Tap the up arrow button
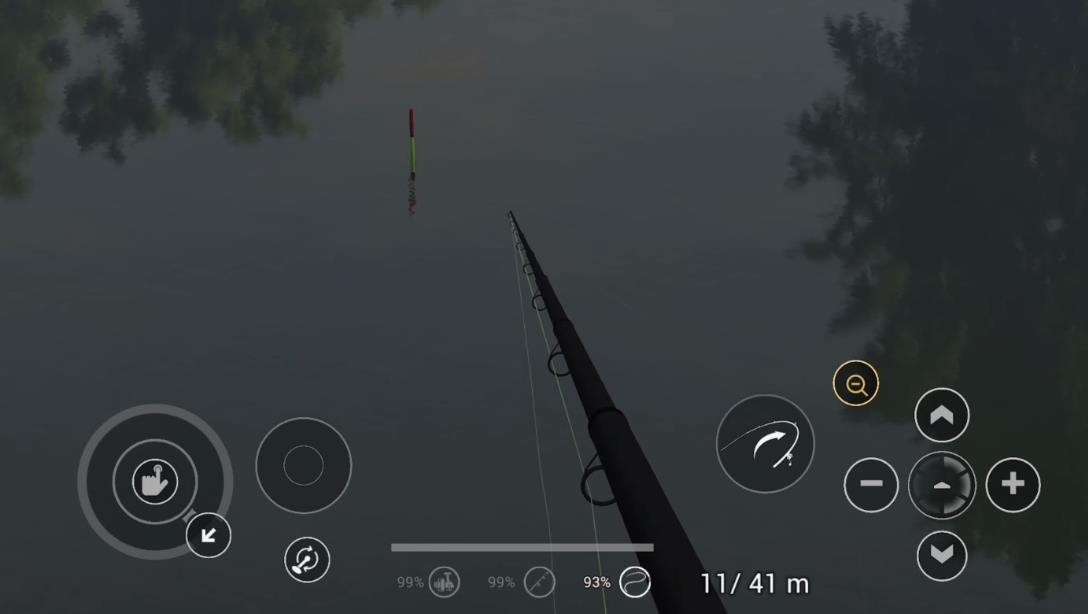 pyautogui.click(x=942, y=415)
